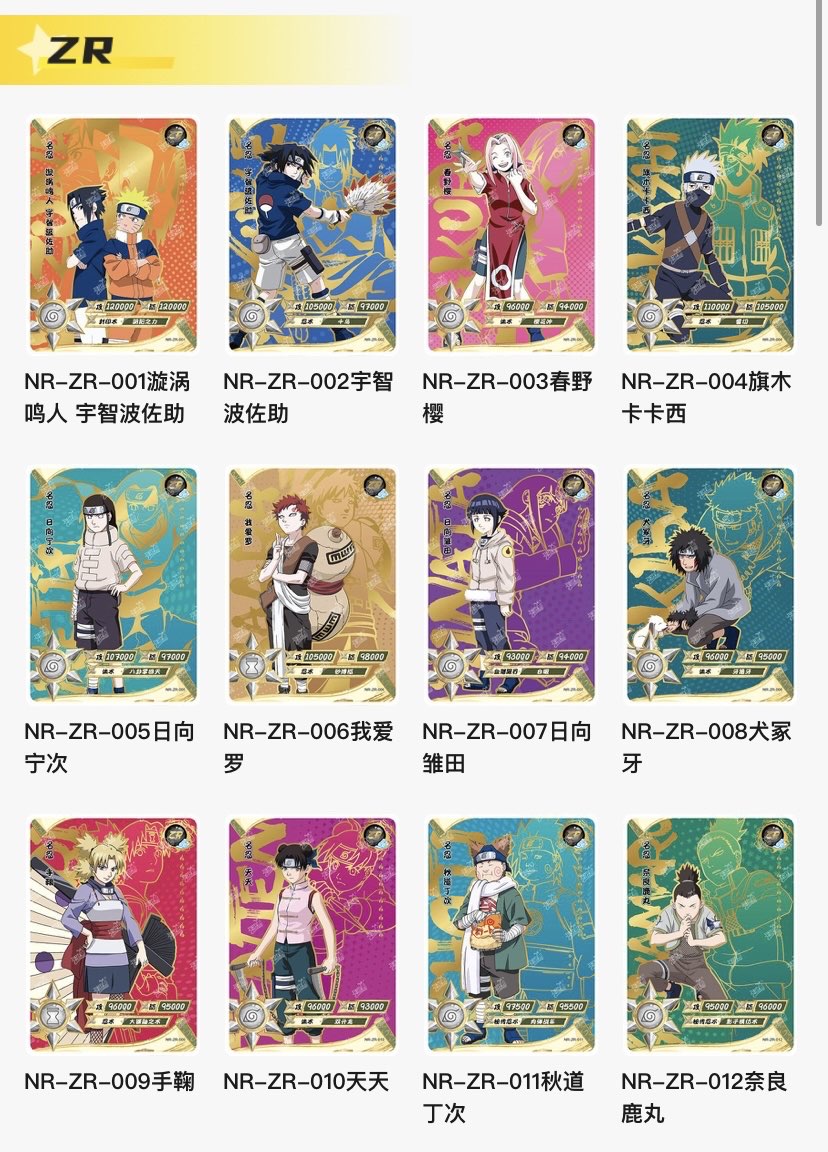This screenshot has height=1152, width=828.
Task: View card NR-ZR-005 日向宁次
Action: pyautogui.click(x=113, y=585)
